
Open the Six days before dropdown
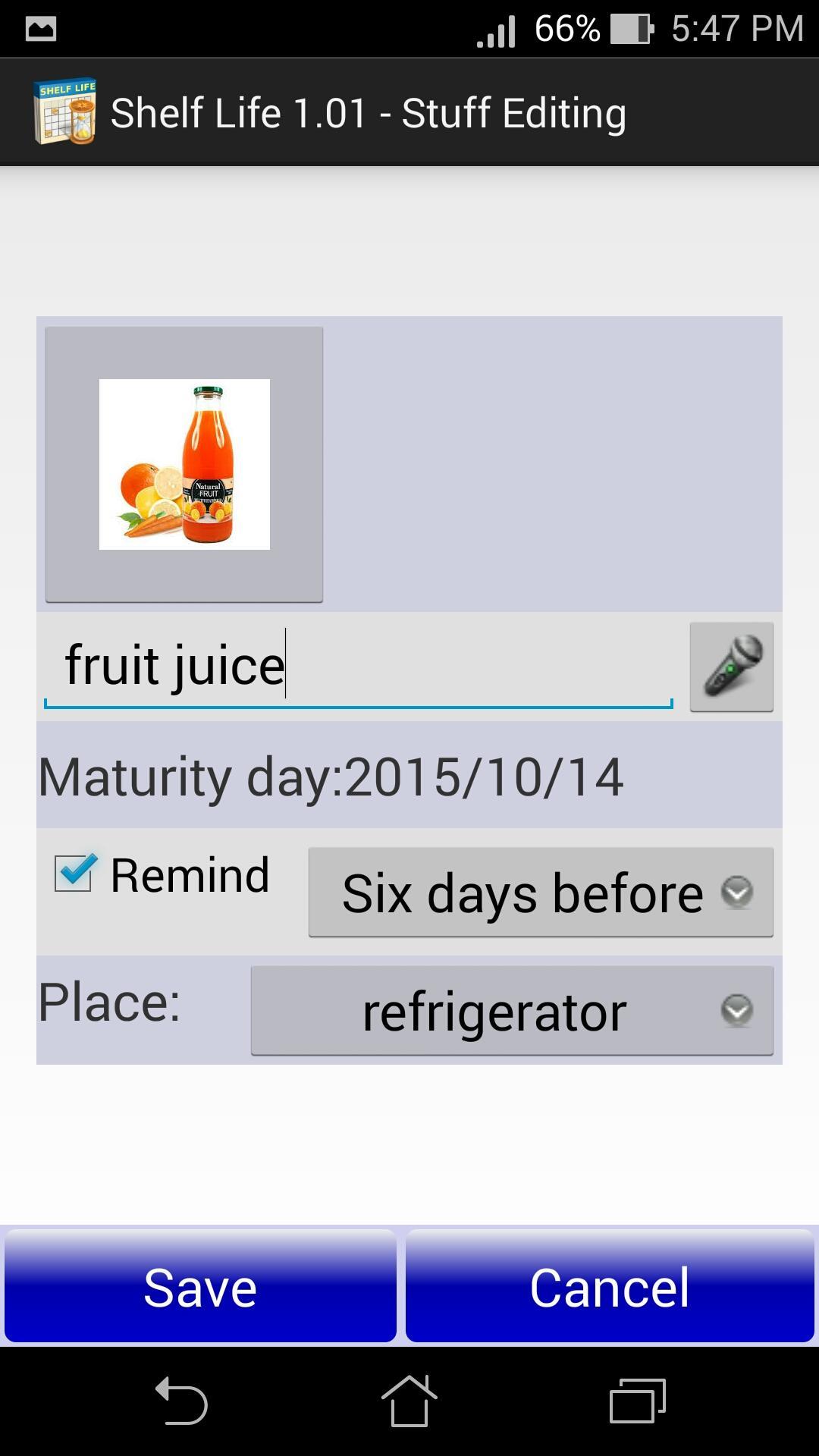click(541, 893)
